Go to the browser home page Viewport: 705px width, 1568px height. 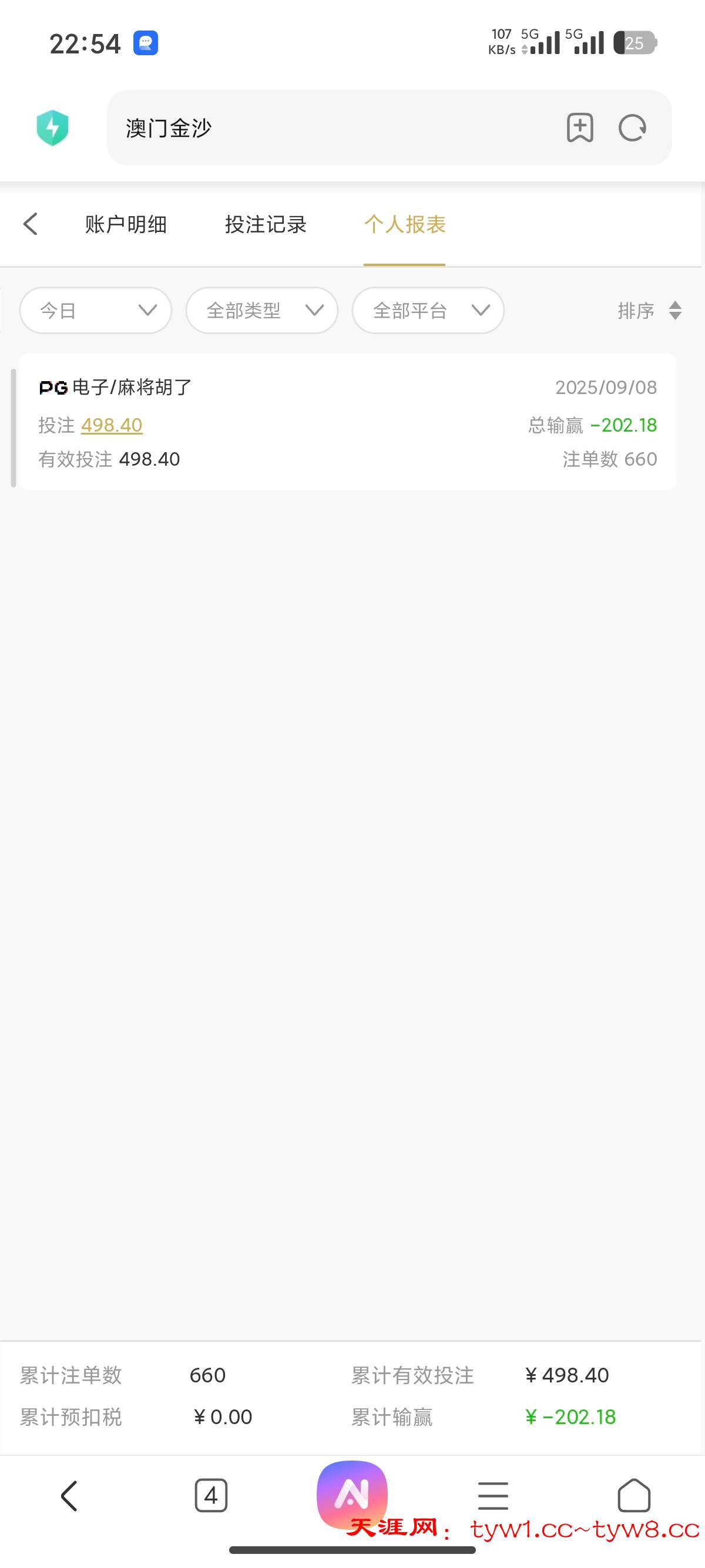point(634,1495)
